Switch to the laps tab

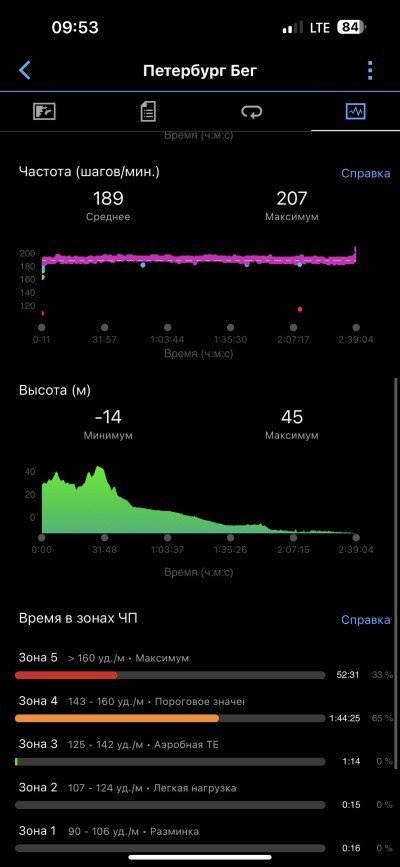coord(252,112)
